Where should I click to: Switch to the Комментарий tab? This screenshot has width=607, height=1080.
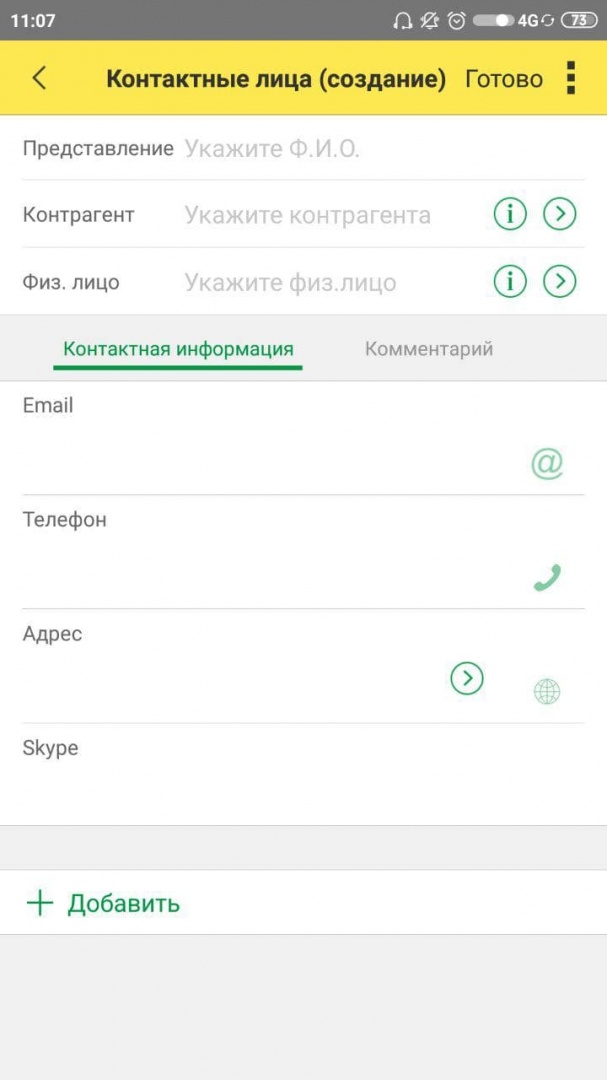point(429,349)
